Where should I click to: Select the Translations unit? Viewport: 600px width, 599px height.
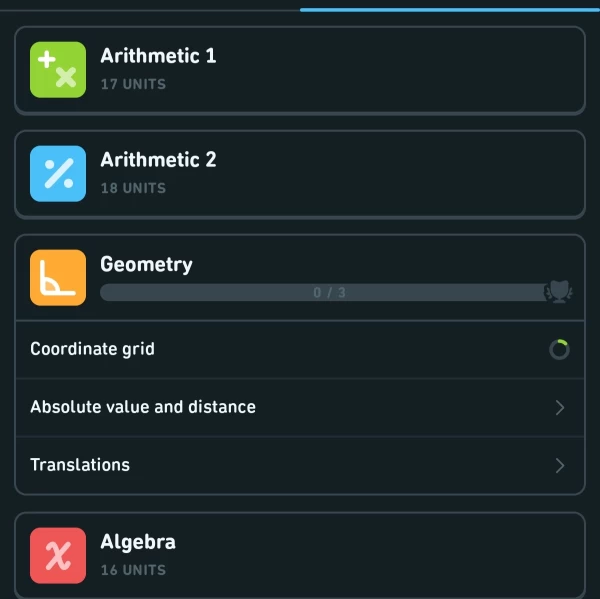click(299, 465)
